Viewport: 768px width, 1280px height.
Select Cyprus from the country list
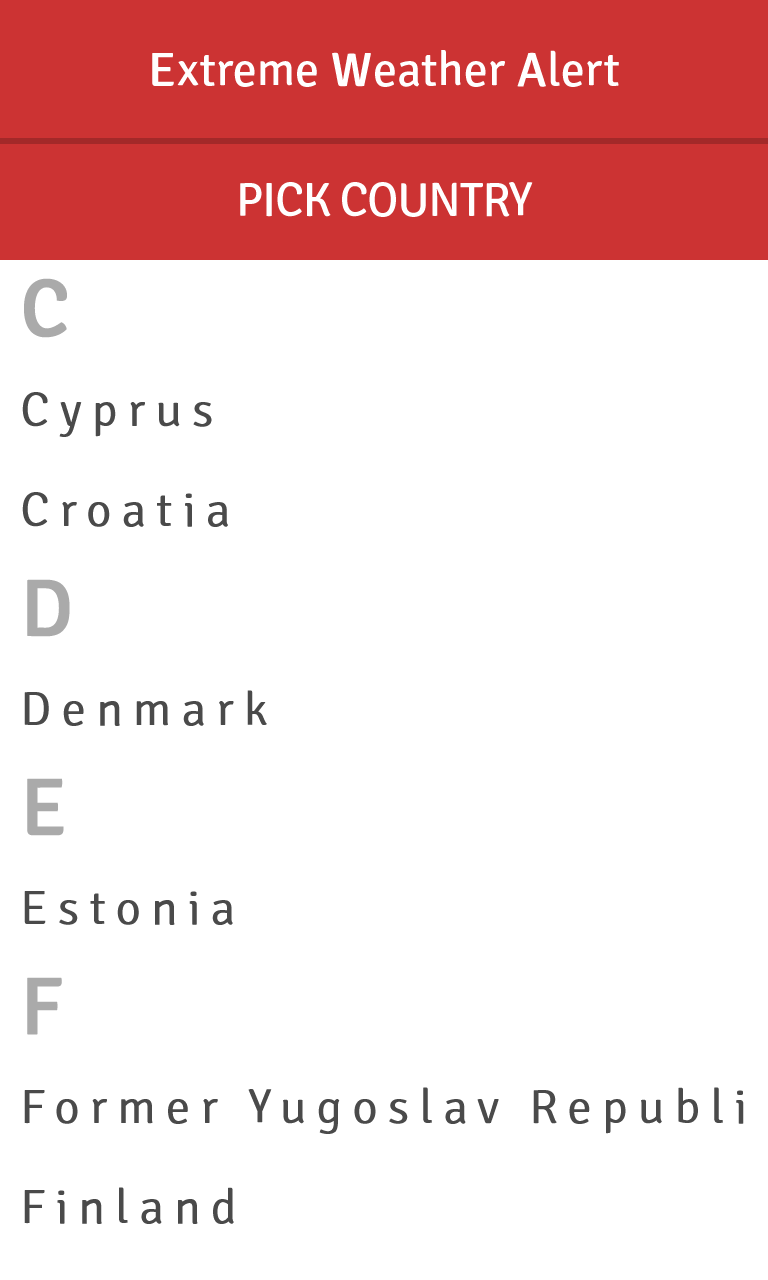pos(118,411)
